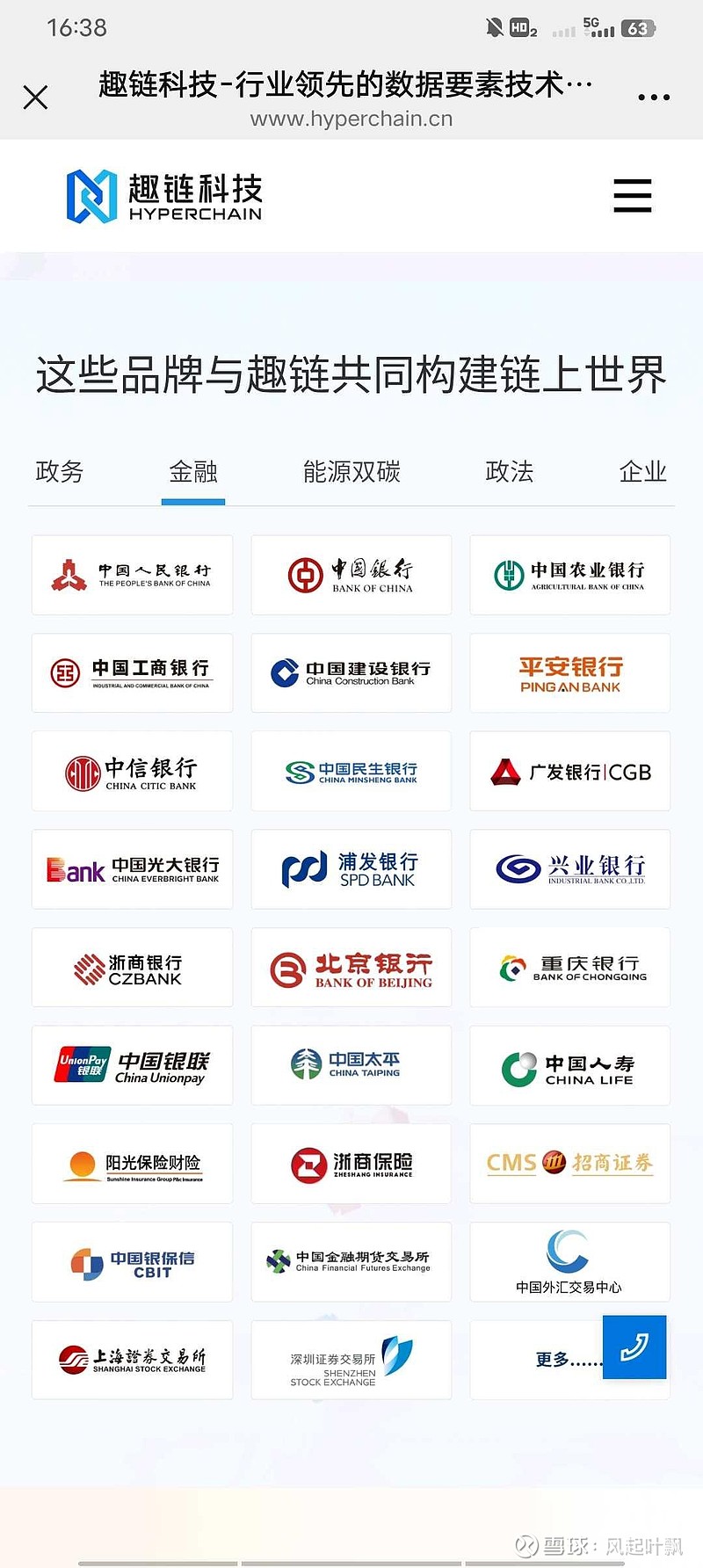The image size is (703, 1568).
Task: Select the 企业 partner category
Action: (642, 472)
